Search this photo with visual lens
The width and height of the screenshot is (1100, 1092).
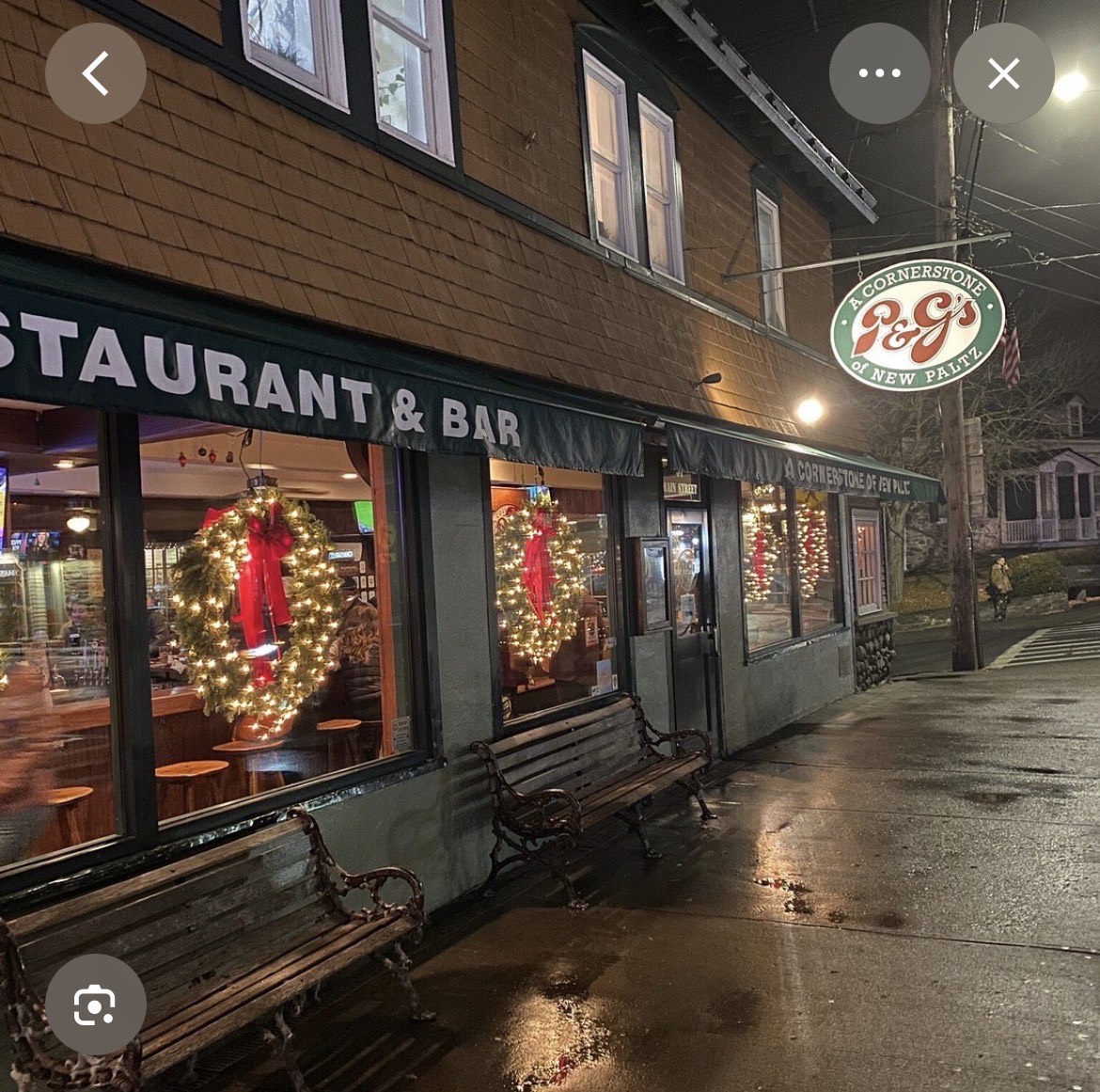click(96, 1005)
